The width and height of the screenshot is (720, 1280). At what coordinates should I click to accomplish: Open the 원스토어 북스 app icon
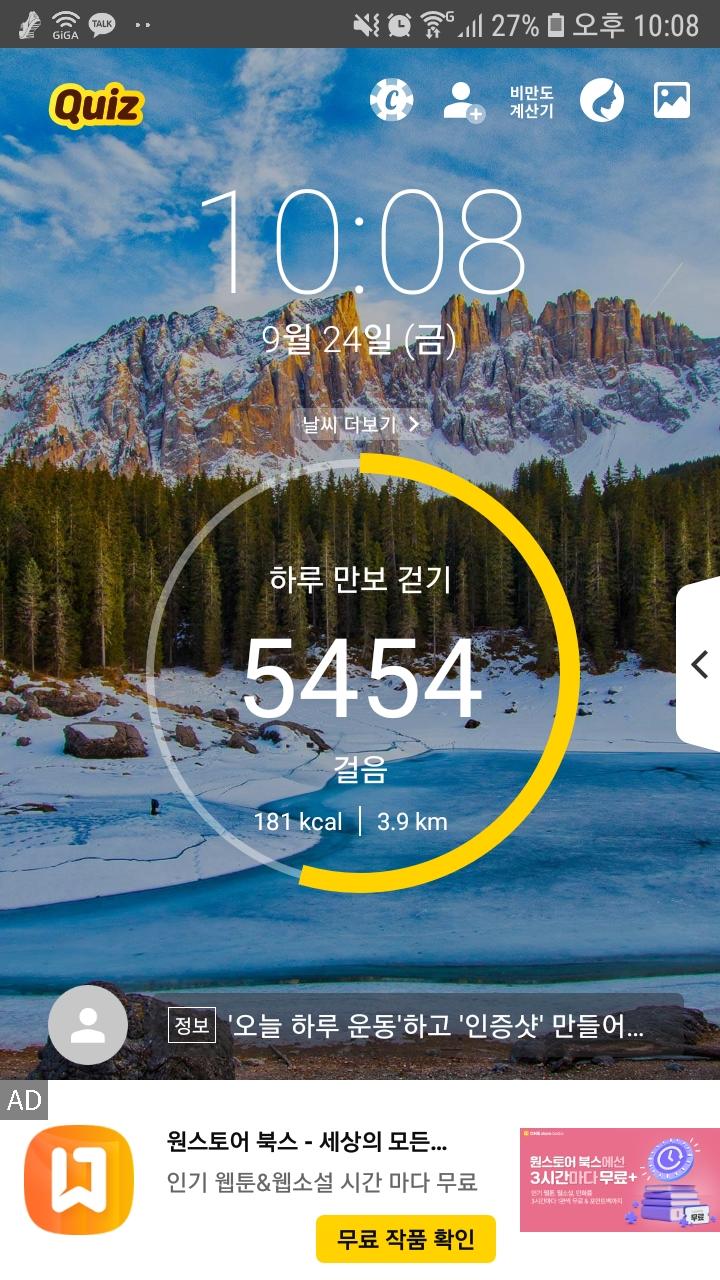tap(78, 1180)
